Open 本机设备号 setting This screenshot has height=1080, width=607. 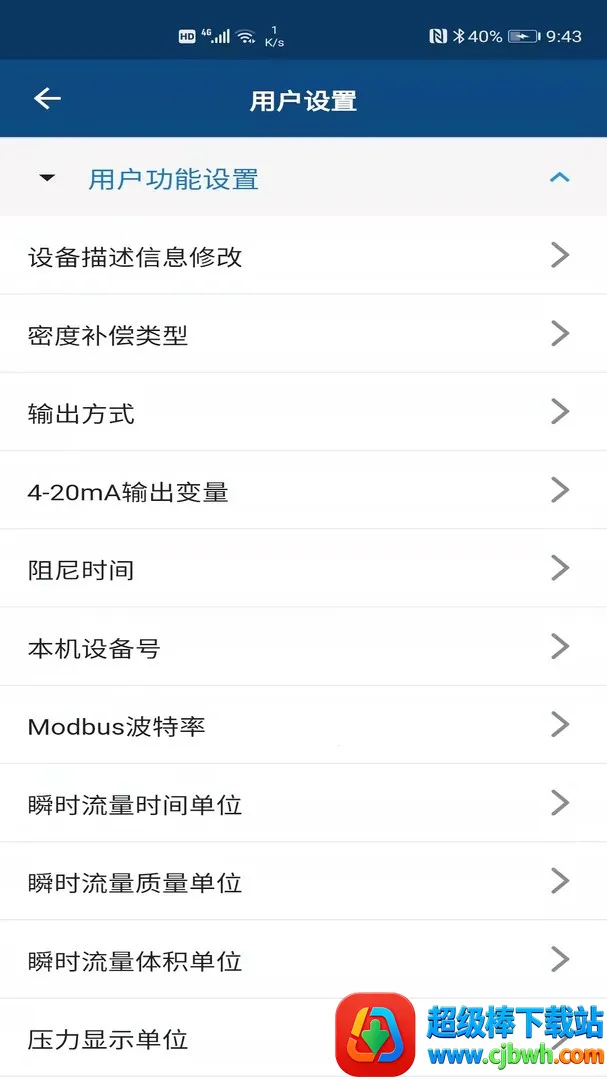point(303,647)
